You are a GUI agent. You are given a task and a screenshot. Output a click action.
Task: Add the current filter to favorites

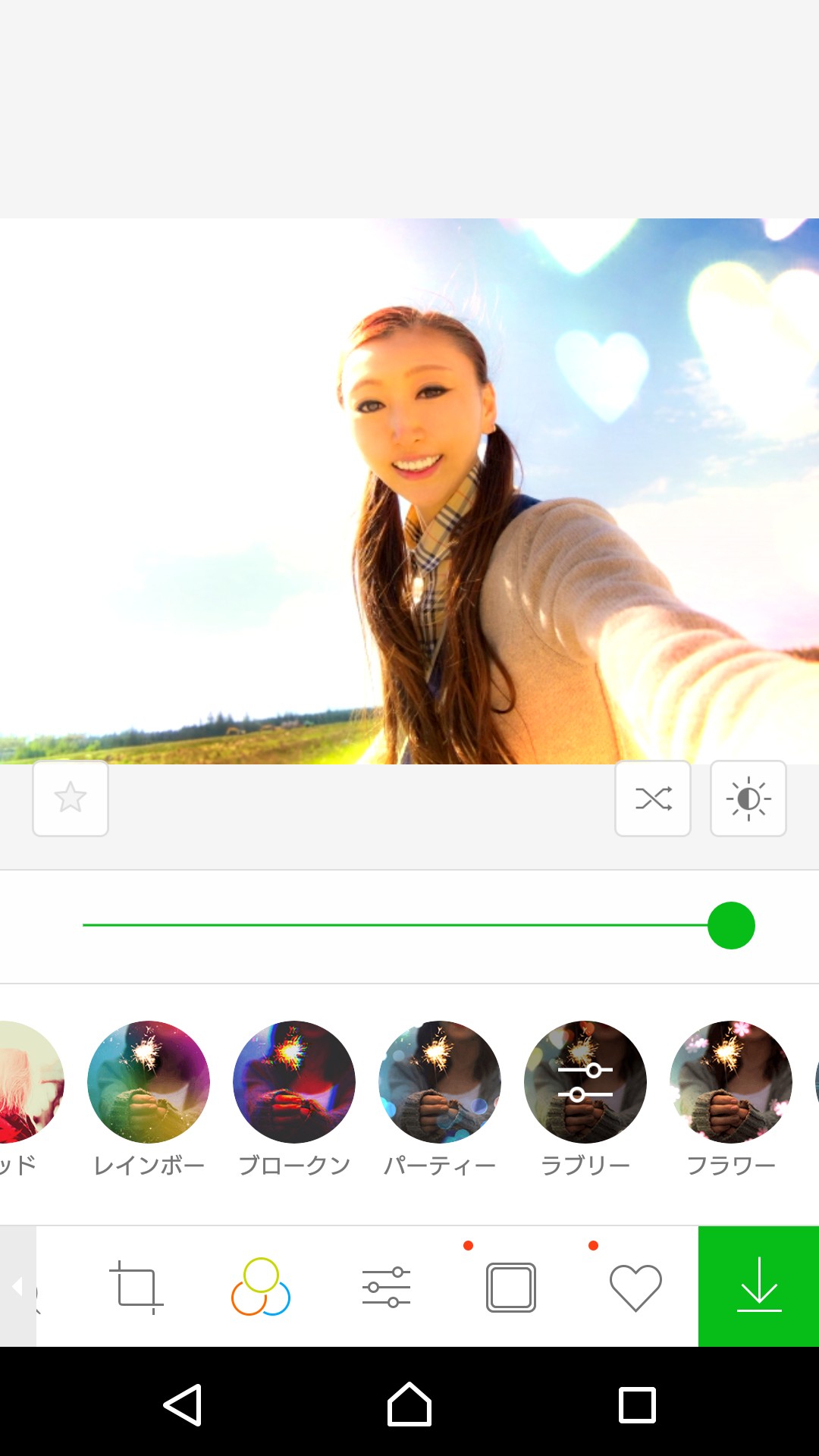pyautogui.click(x=71, y=798)
